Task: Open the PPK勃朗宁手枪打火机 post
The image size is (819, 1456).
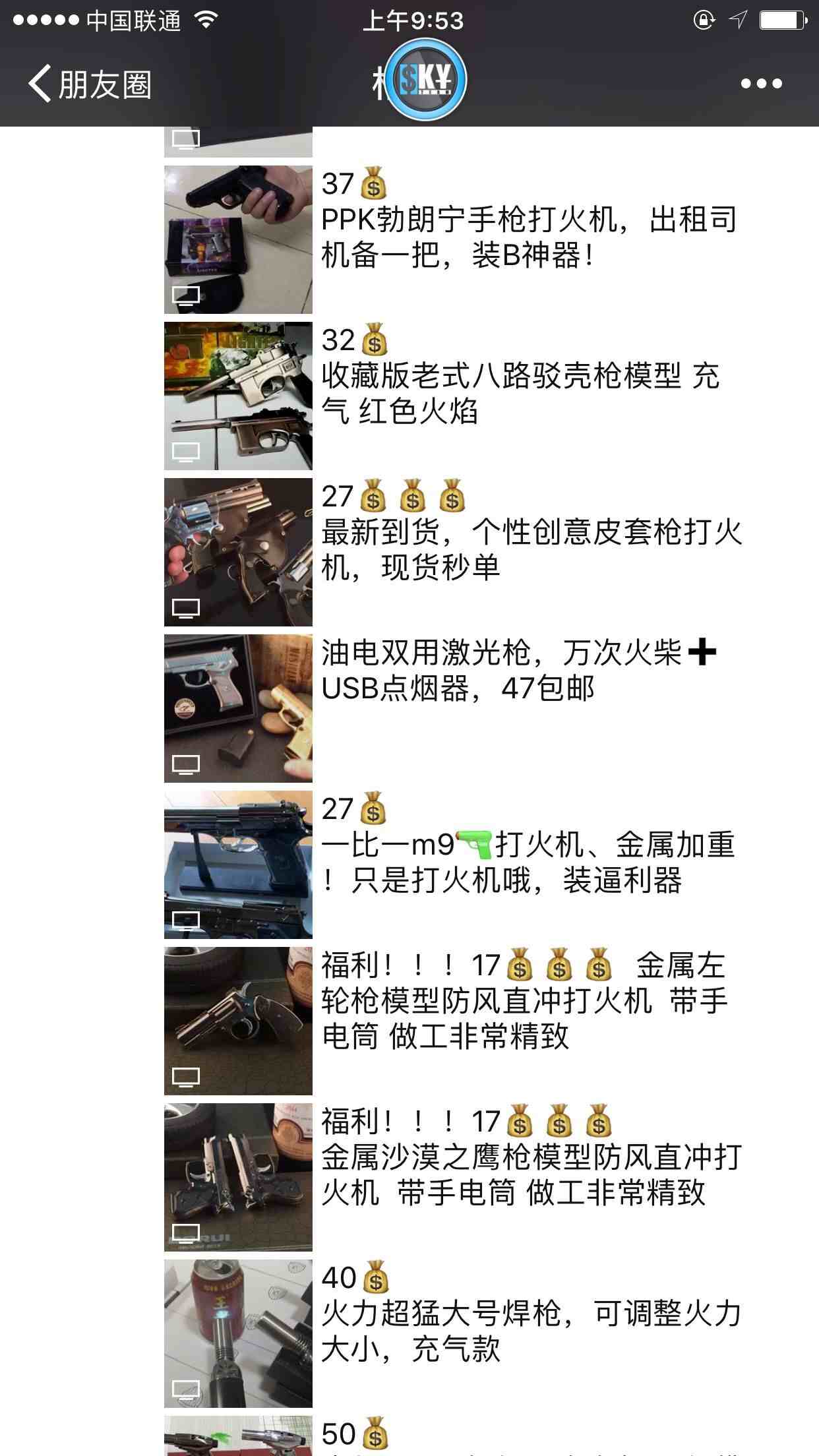Action: click(x=237, y=239)
